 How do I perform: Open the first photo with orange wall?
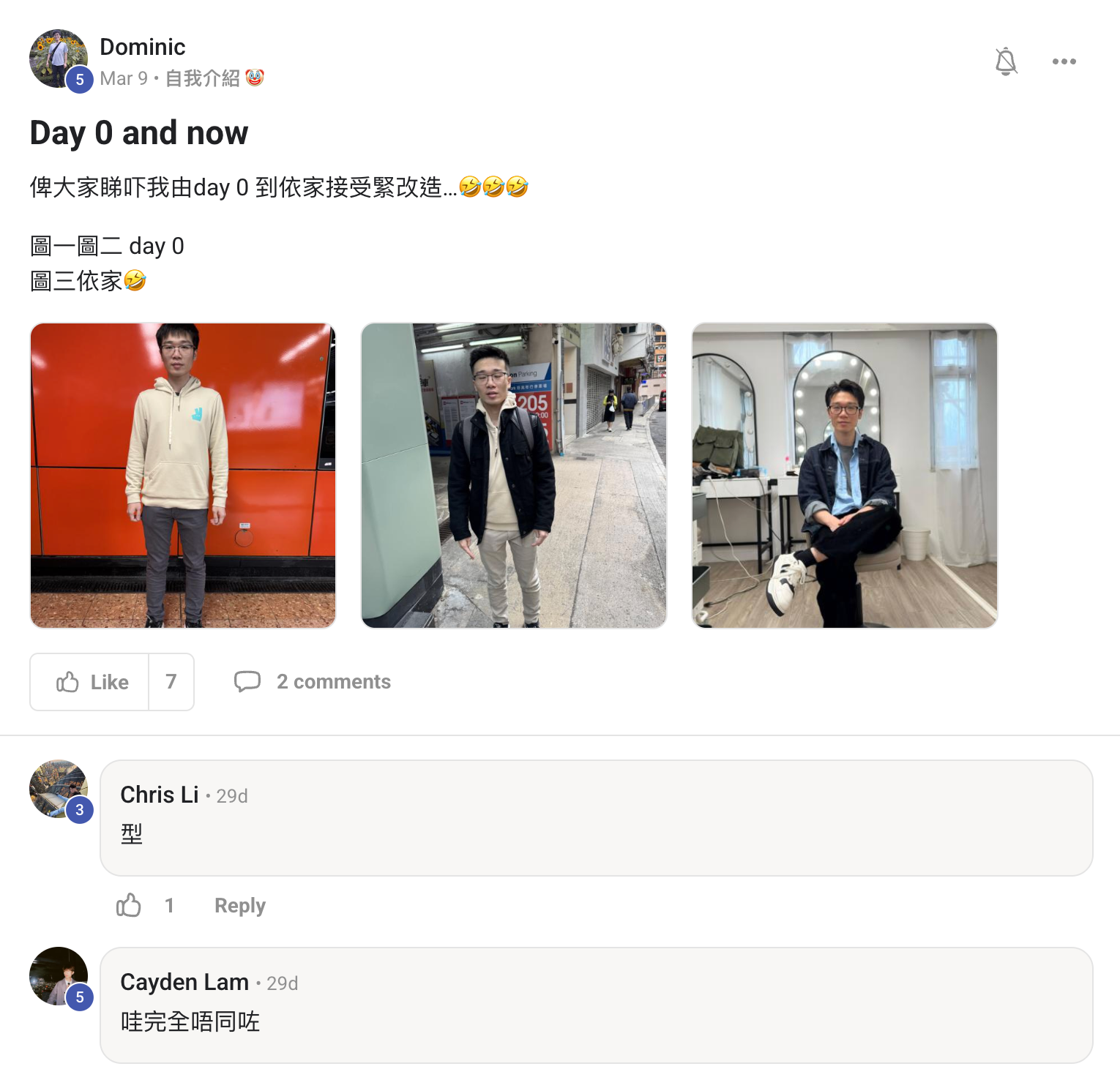183,476
